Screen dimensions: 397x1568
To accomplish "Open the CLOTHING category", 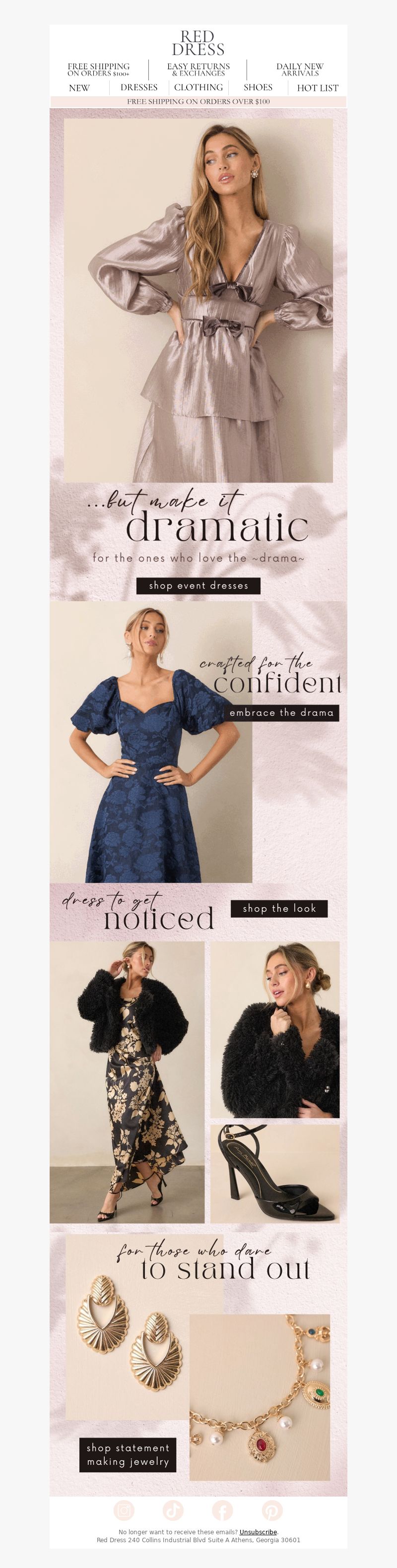I will 198,88.
